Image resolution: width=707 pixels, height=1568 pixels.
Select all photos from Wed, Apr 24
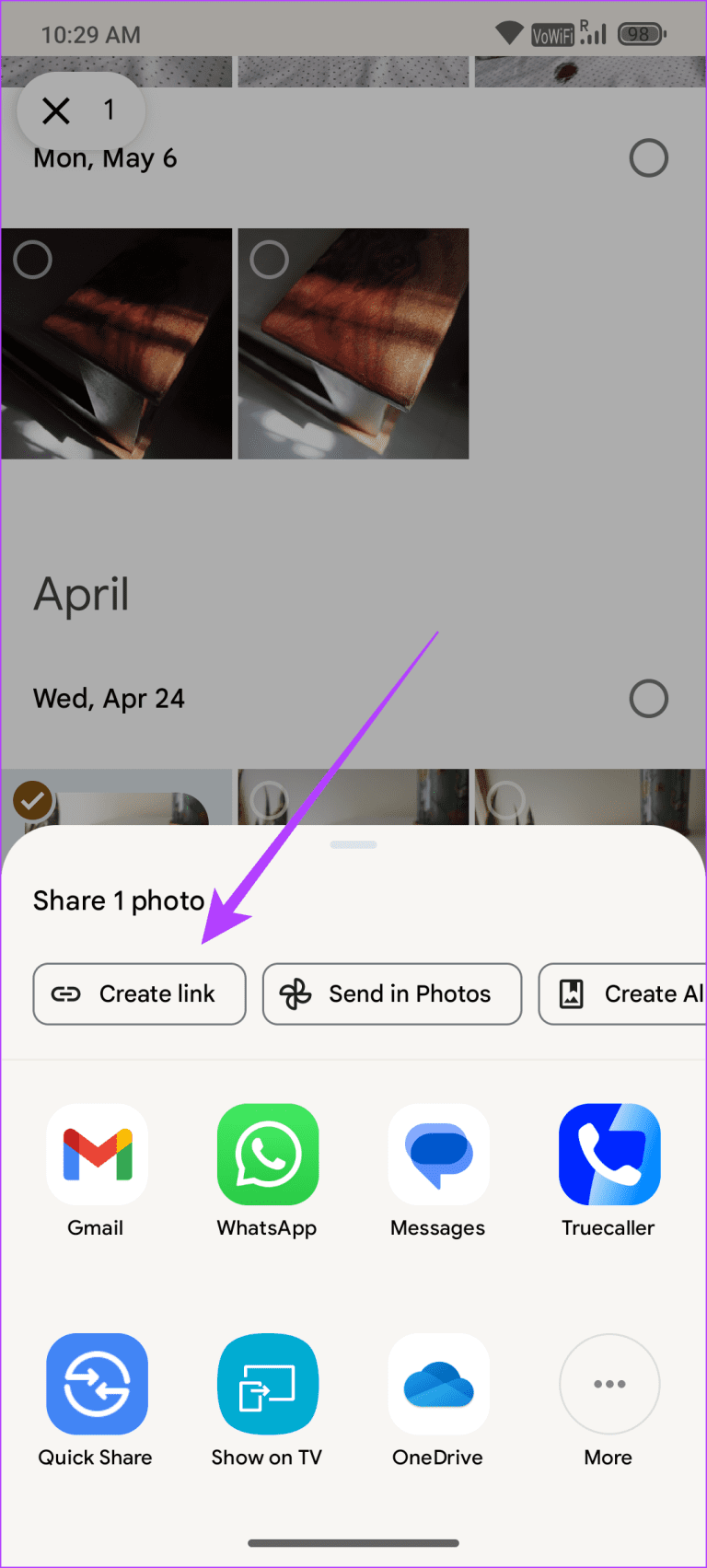tap(649, 698)
